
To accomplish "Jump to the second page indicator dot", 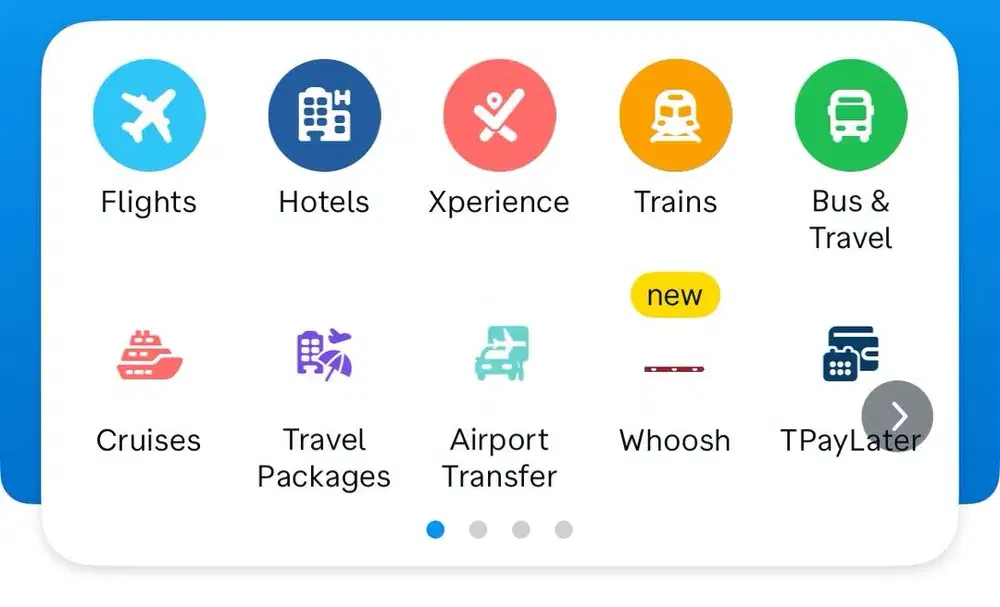I will point(478,529).
